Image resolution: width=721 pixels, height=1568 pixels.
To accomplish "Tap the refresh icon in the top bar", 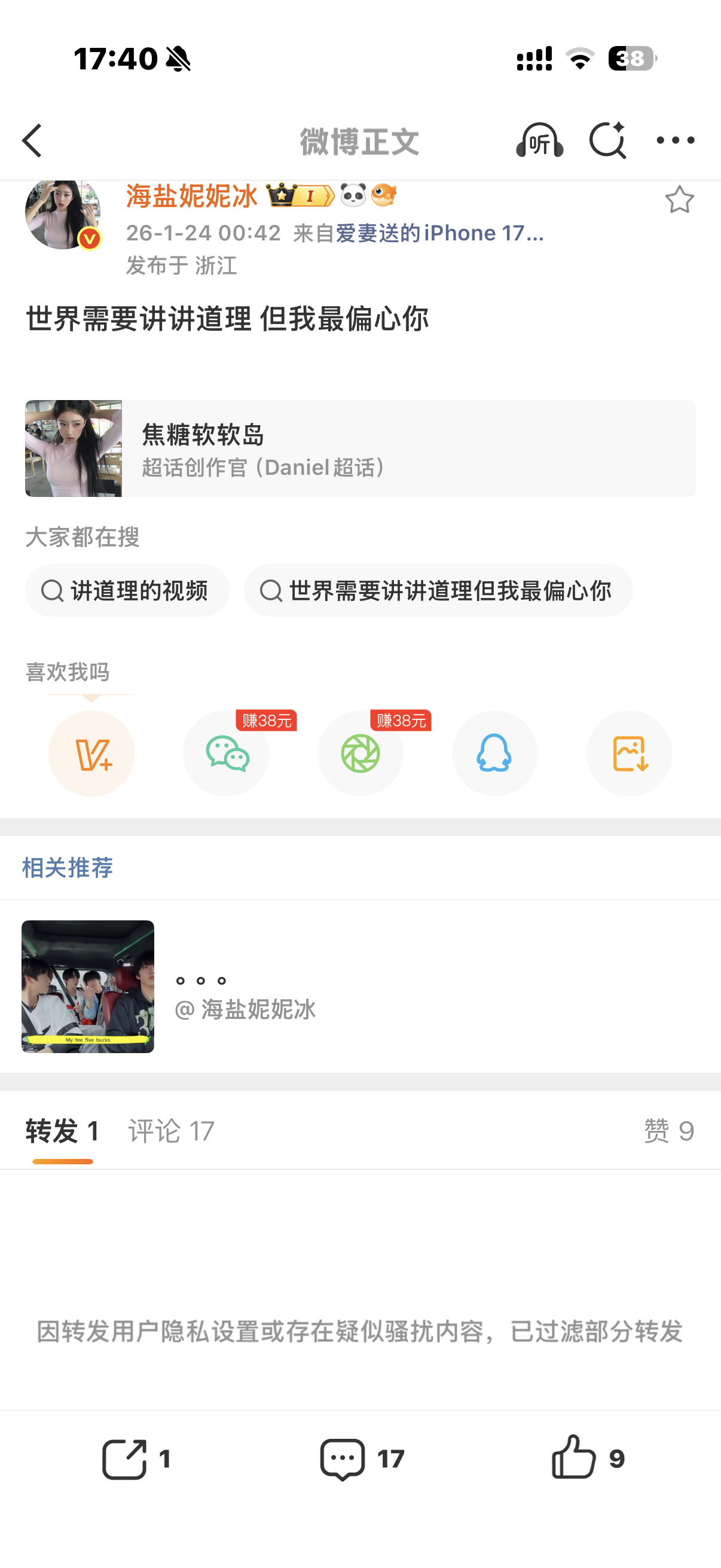I will click(608, 141).
